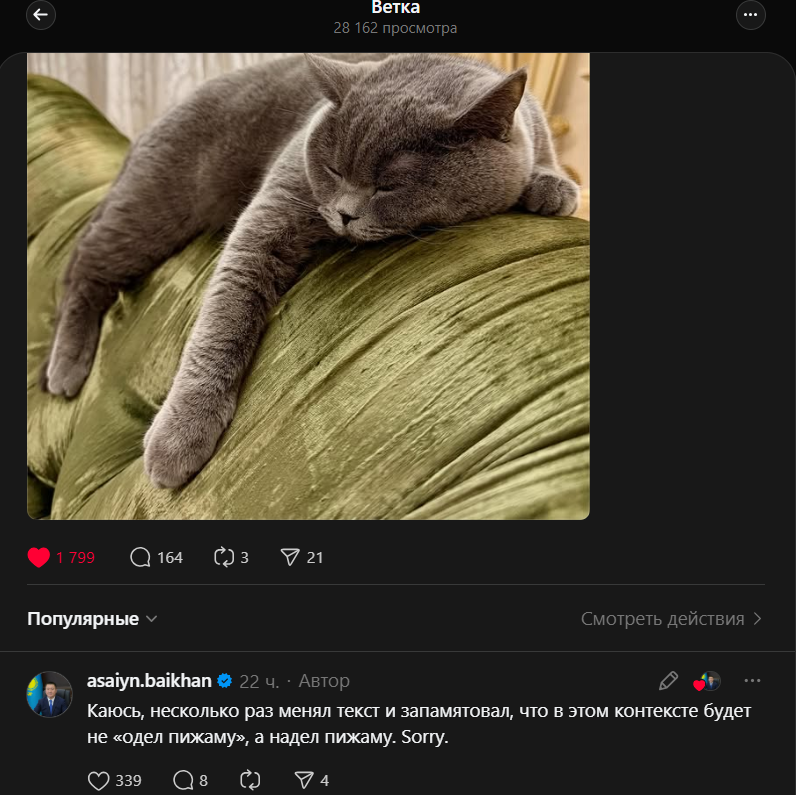This screenshot has height=795, width=796.
Task: Share the post via send icon
Action: [290, 558]
